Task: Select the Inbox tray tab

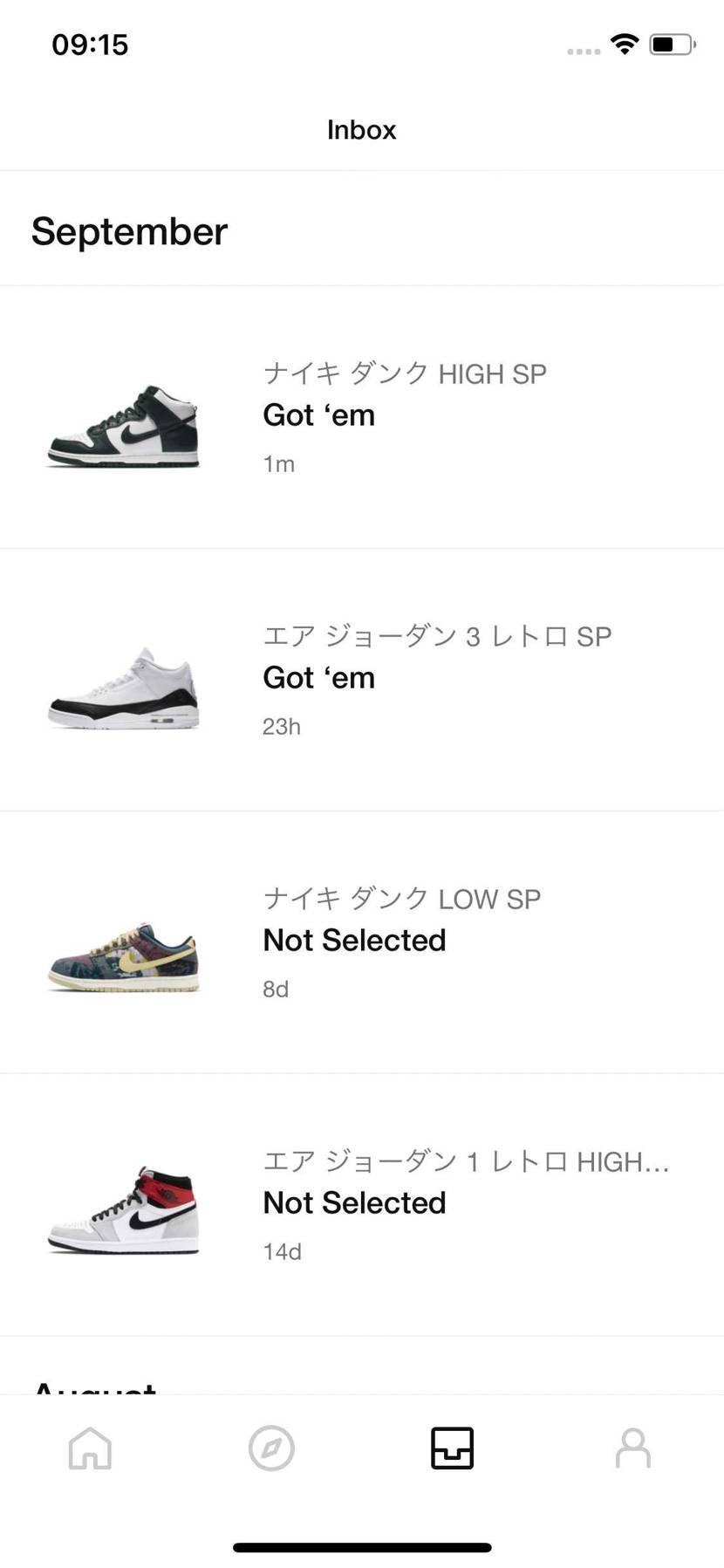Action: pyautogui.click(x=452, y=1448)
